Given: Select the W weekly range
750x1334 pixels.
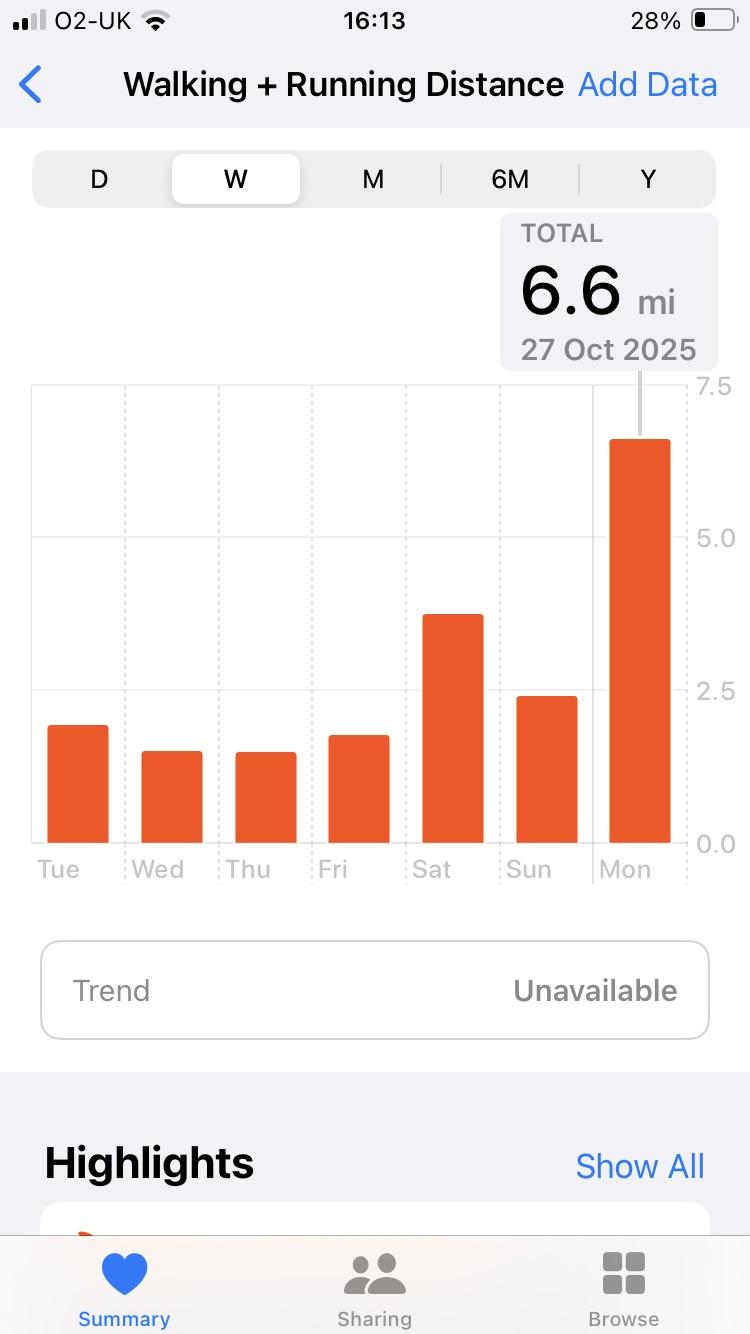Looking at the screenshot, I should (x=236, y=179).
